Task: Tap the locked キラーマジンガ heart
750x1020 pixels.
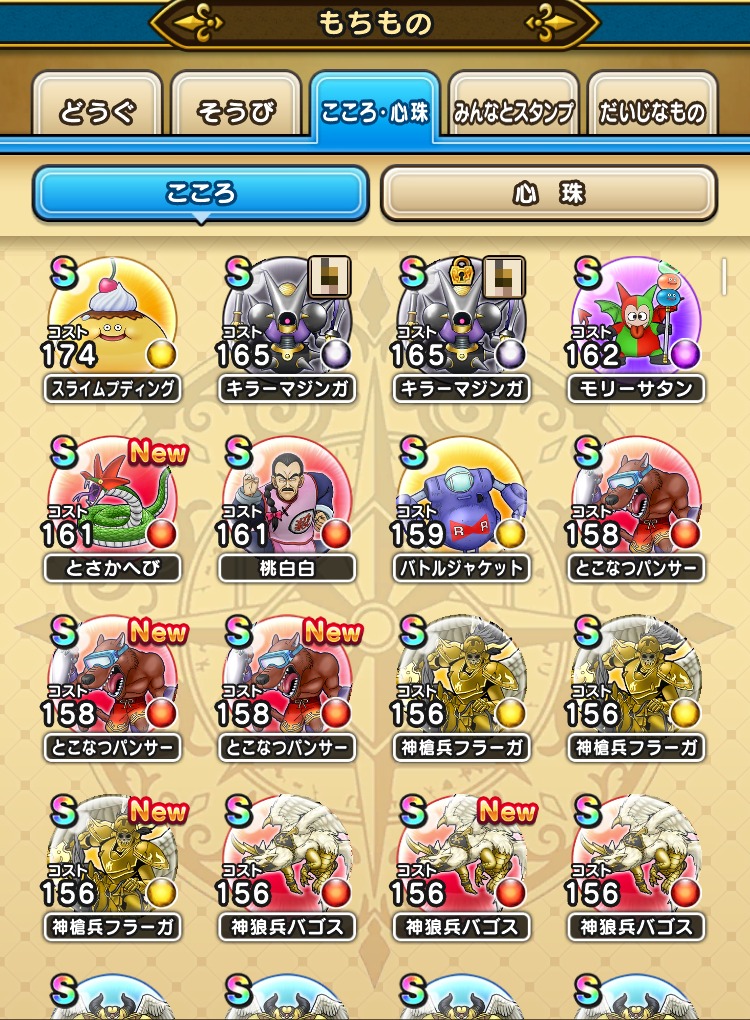Action: 462,325
